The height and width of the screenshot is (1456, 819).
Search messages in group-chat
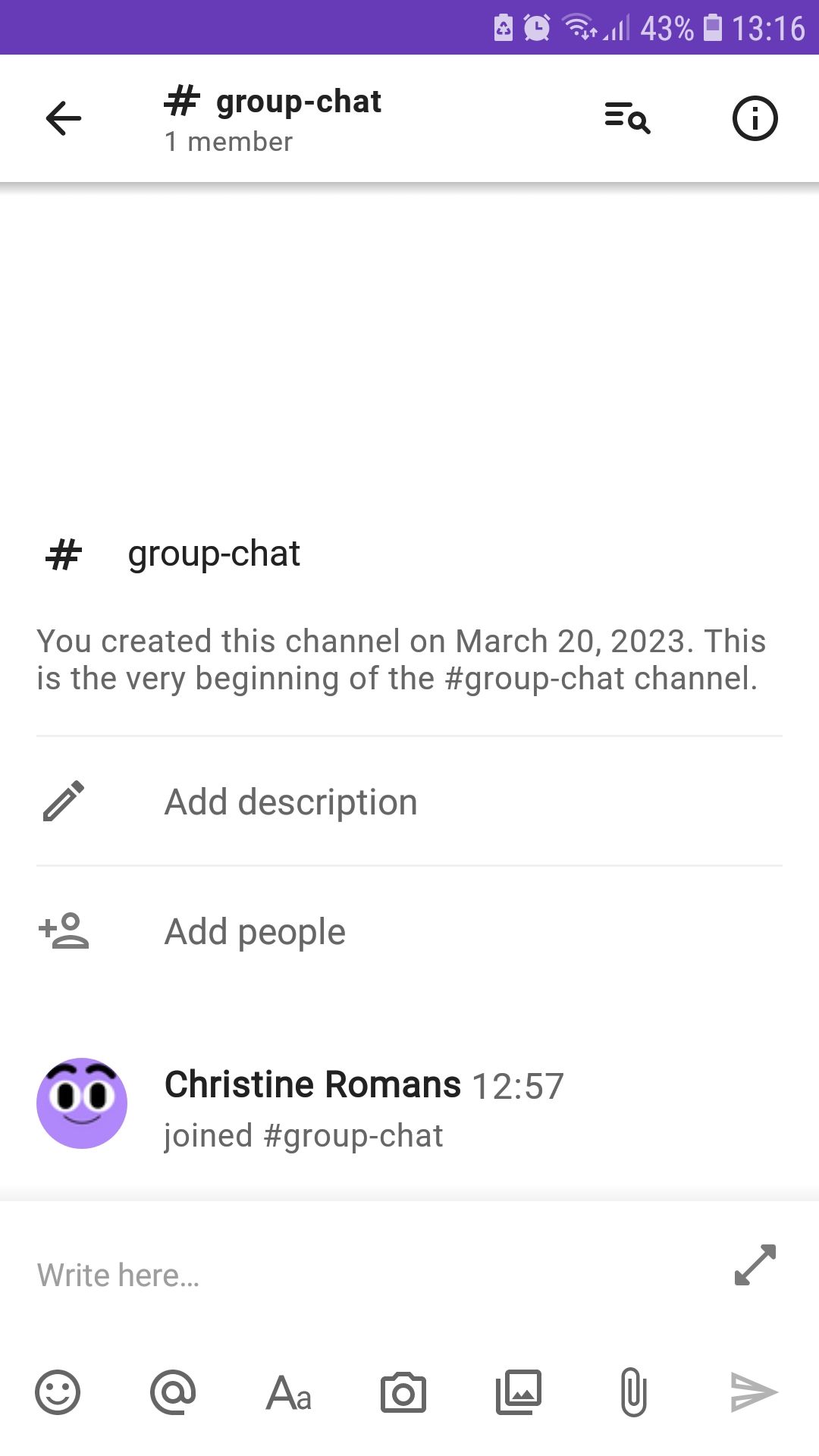[x=627, y=118]
